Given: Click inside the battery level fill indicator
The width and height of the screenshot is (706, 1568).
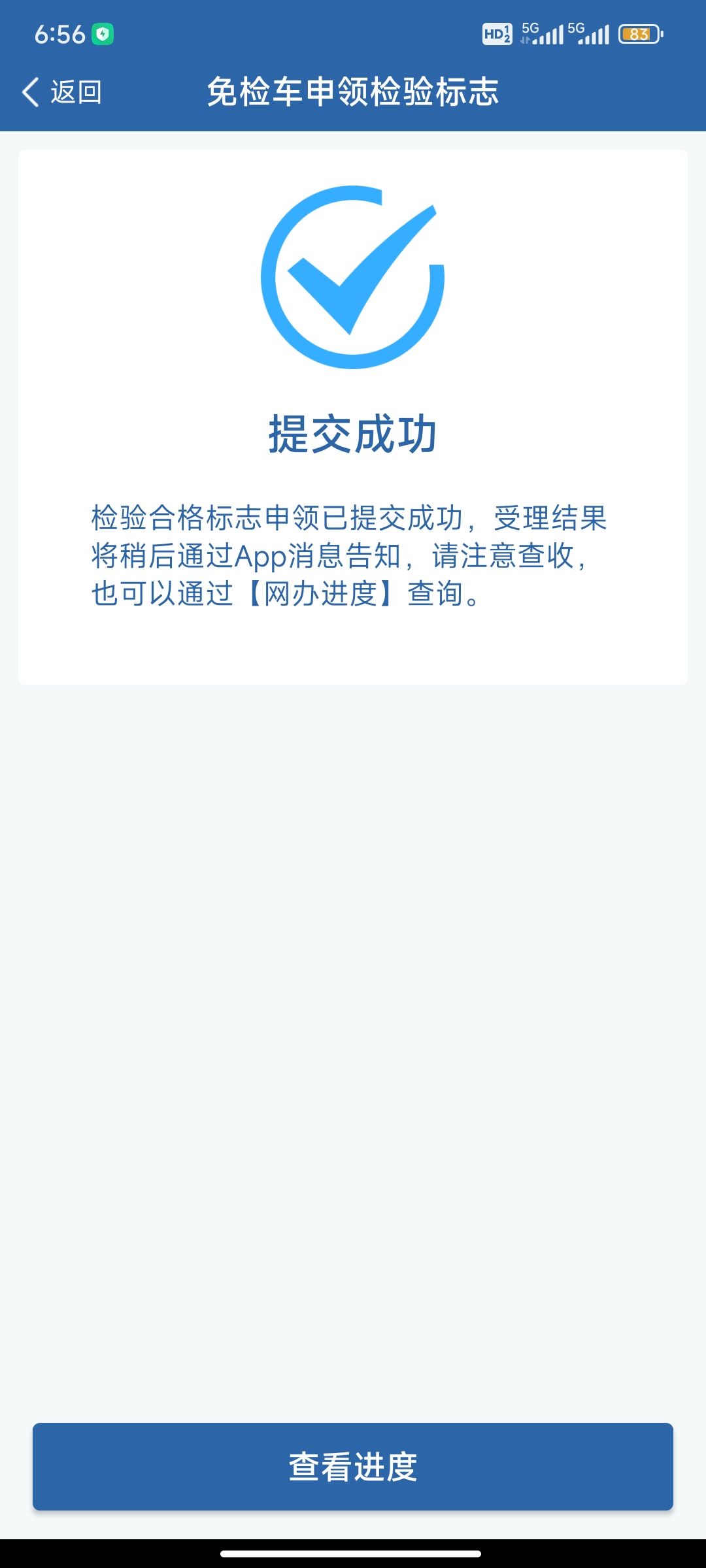Looking at the screenshot, I should [x=635, y=34].
